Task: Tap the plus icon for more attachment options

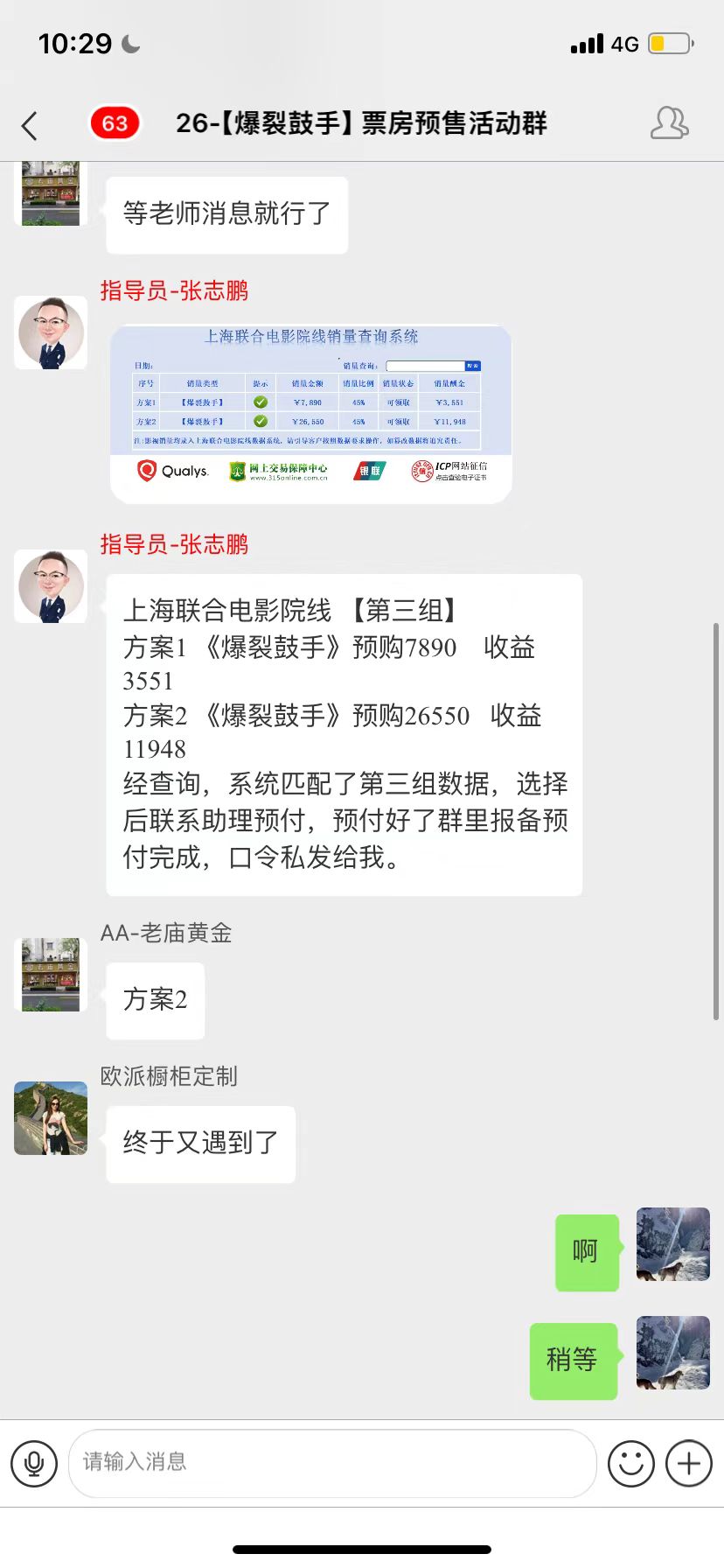Action: [x=687, y=1462]
